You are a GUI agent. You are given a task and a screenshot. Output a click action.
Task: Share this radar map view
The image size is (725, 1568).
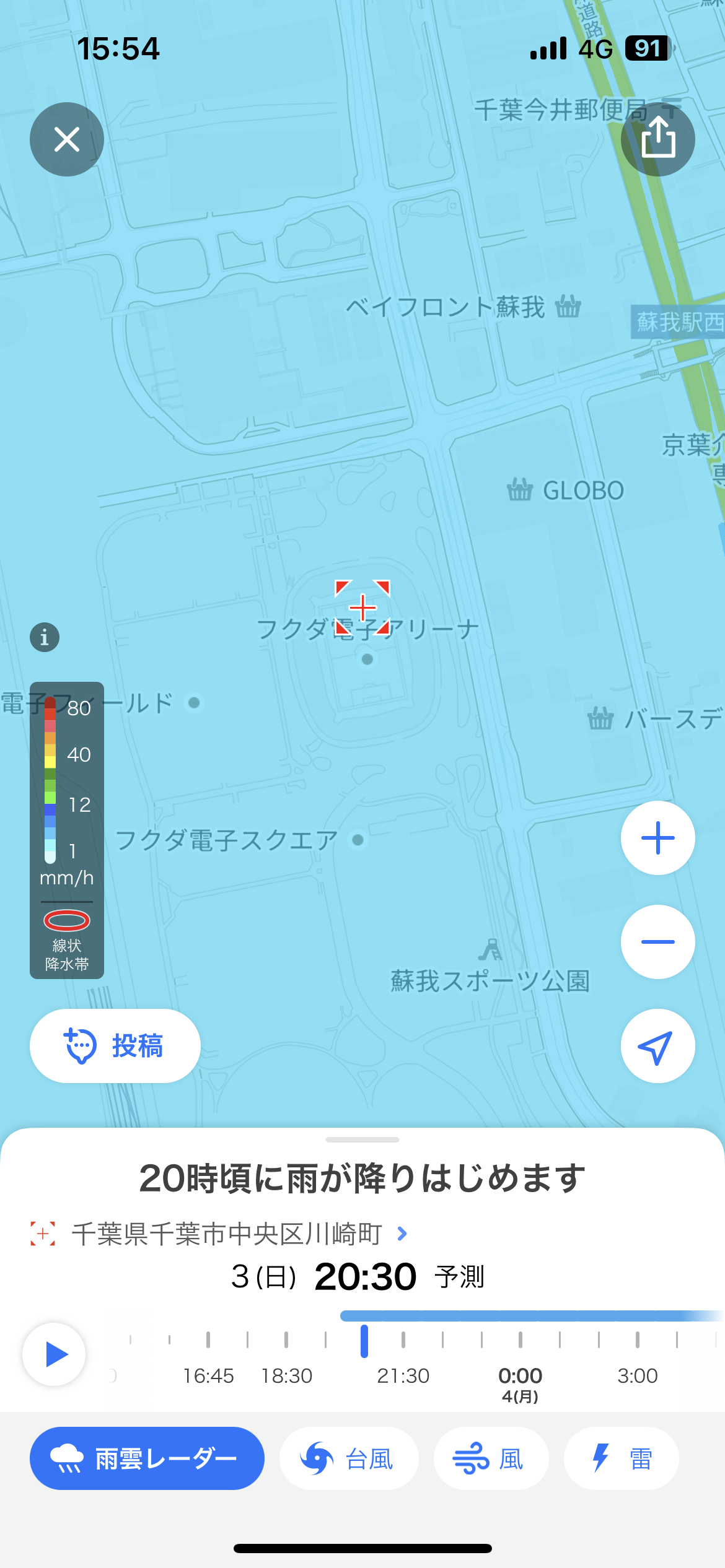657,139
